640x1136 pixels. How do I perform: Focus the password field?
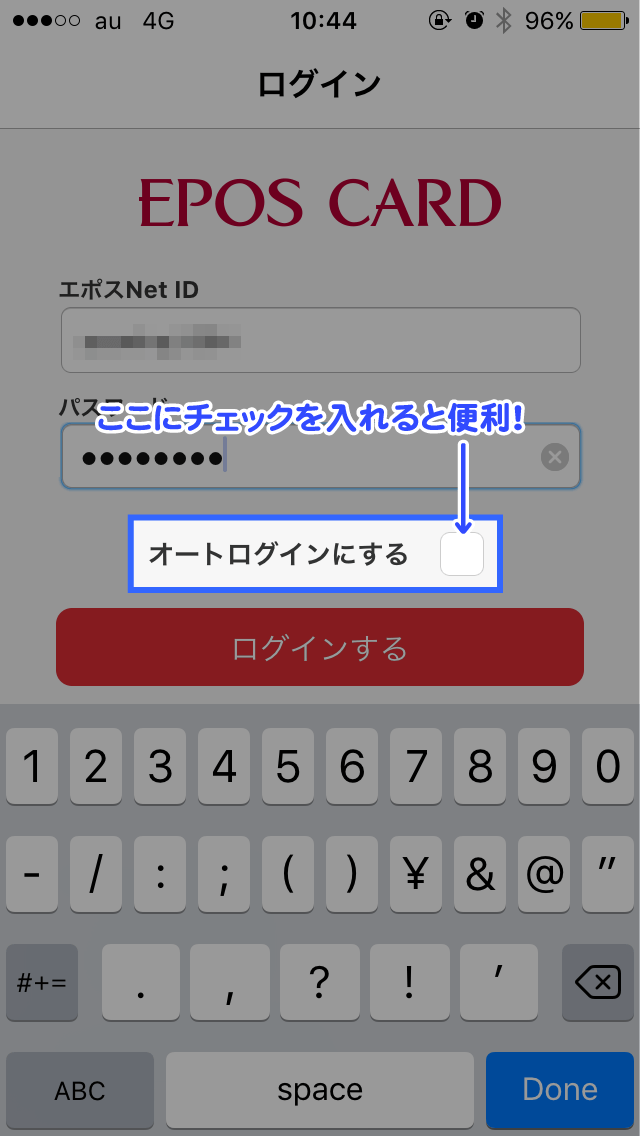click(x=320, y=456)
